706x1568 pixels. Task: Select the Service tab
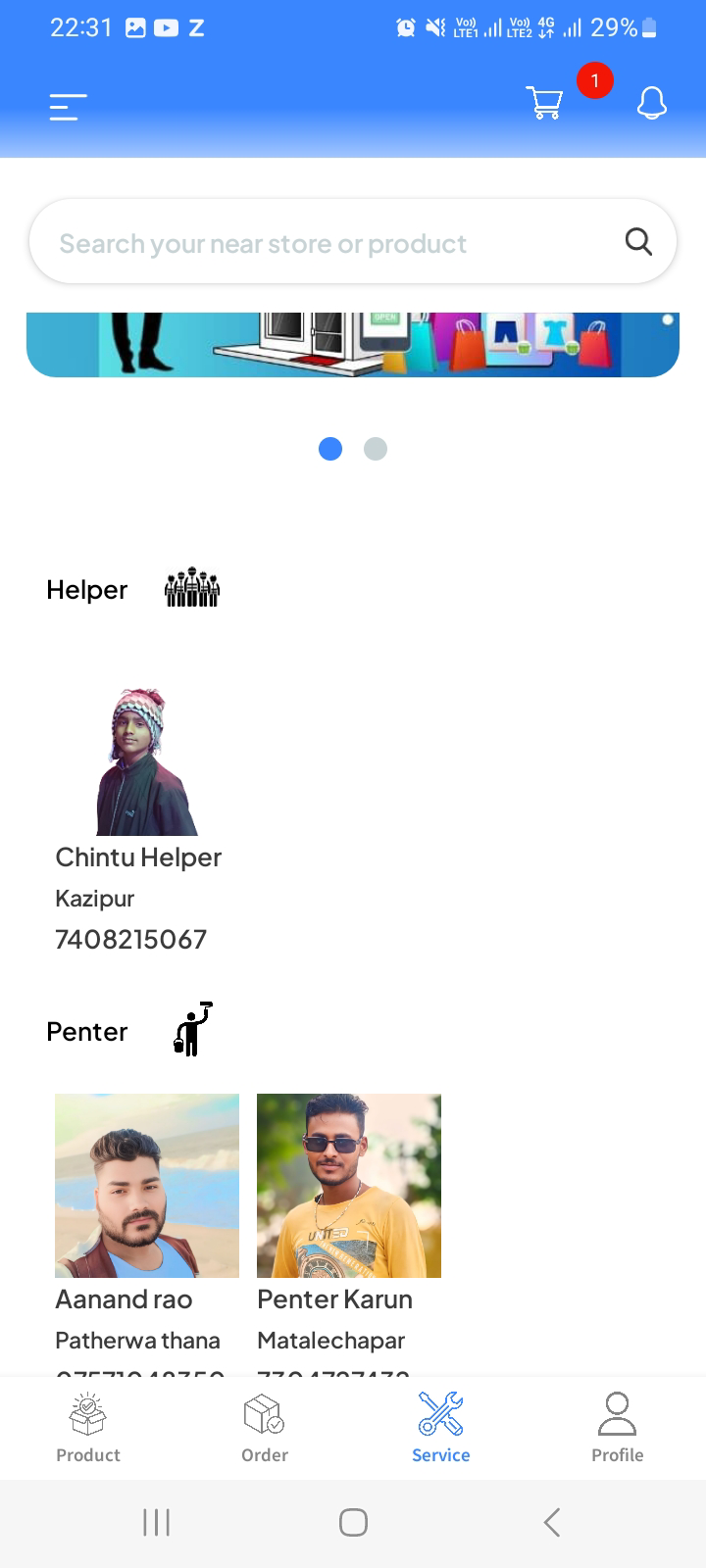coord(441,1428)
